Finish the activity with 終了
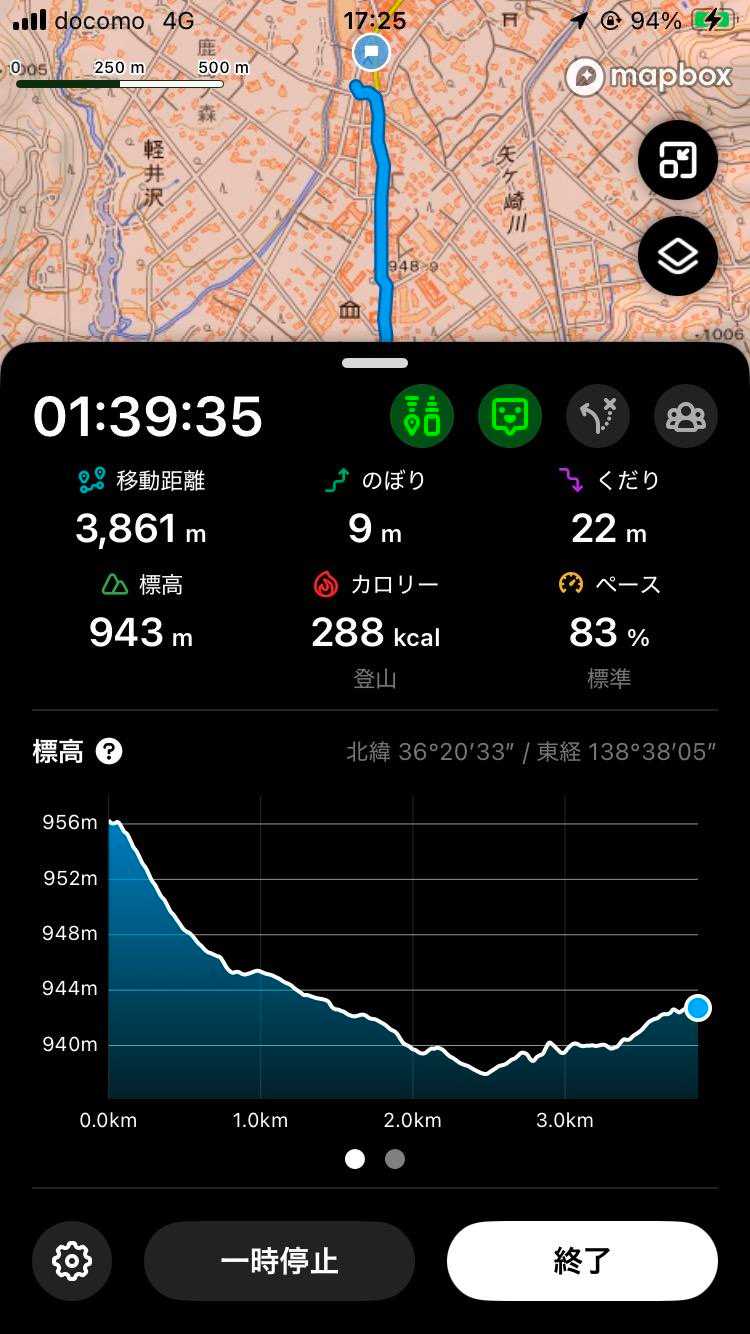Viewport: 750px width, 1334px height. pyautogui.click(x=582, y=1260)
